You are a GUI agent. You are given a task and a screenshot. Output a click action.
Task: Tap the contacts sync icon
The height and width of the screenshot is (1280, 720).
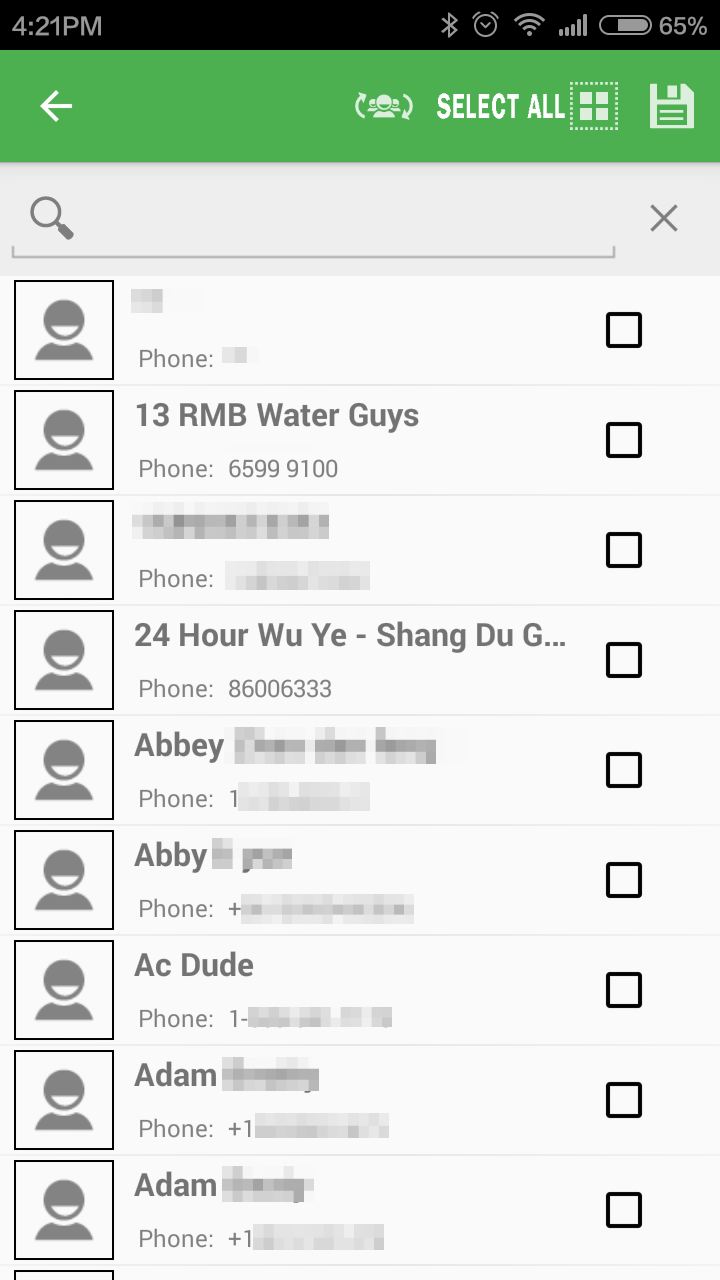(384, 106)
